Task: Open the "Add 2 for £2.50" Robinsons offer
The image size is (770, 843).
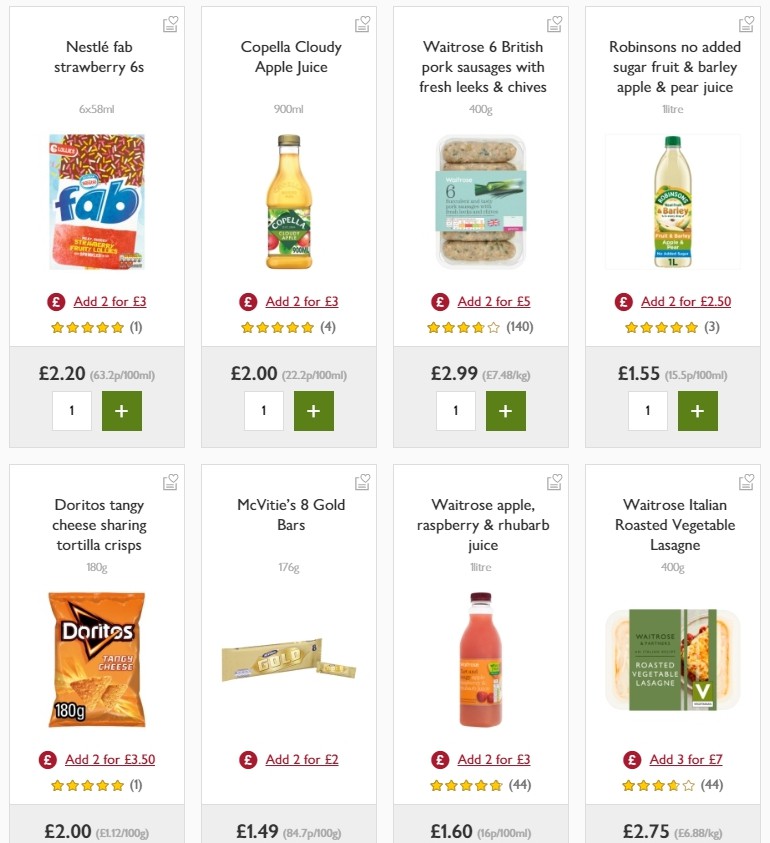Action: [x=686, y=301]
